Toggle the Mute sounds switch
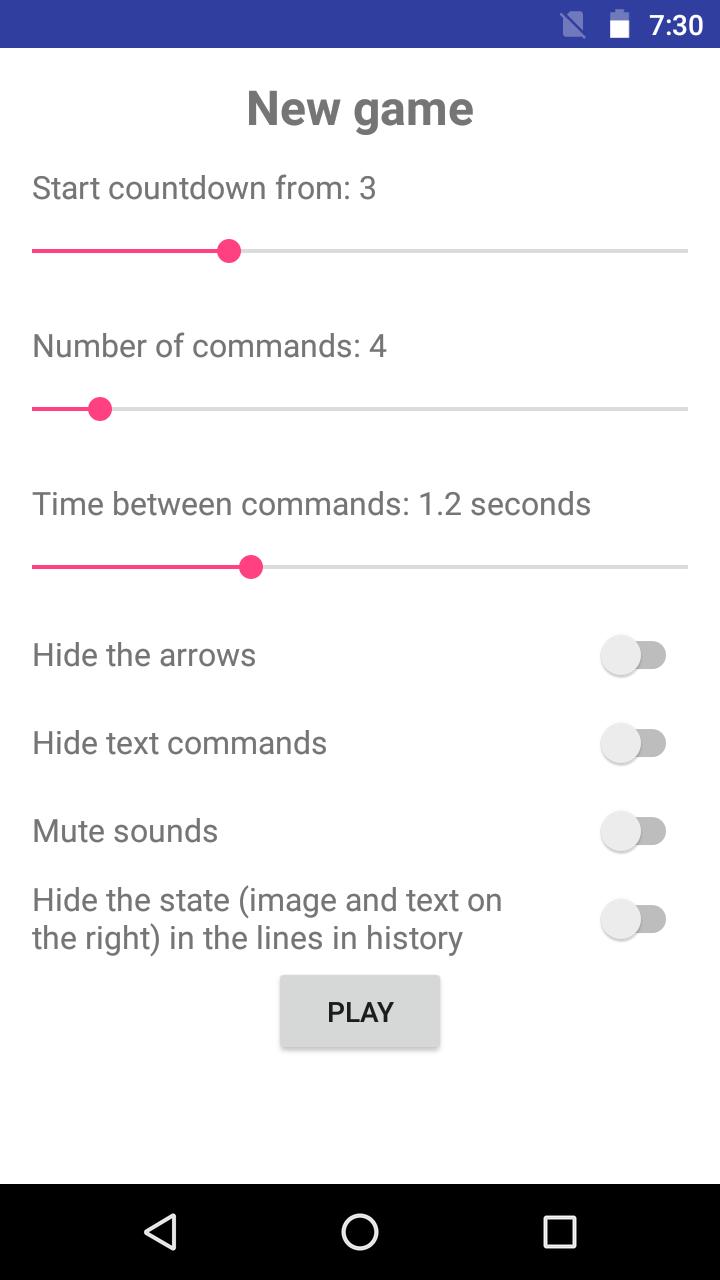 click(633, 832)
